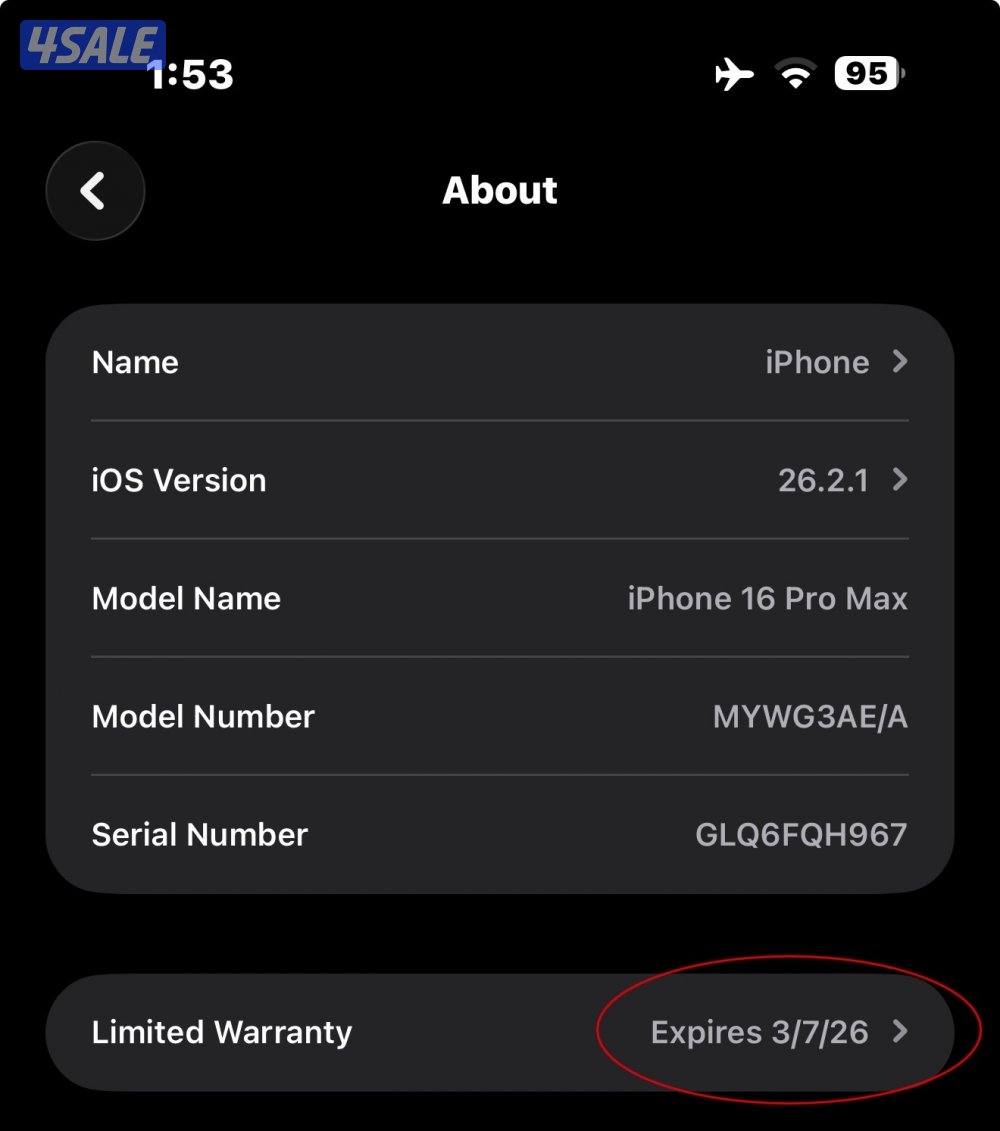This screenshot has width=1000, height=1131.
Task: Expand the Name row disclosure chevron
Action: tap(898, 362)
